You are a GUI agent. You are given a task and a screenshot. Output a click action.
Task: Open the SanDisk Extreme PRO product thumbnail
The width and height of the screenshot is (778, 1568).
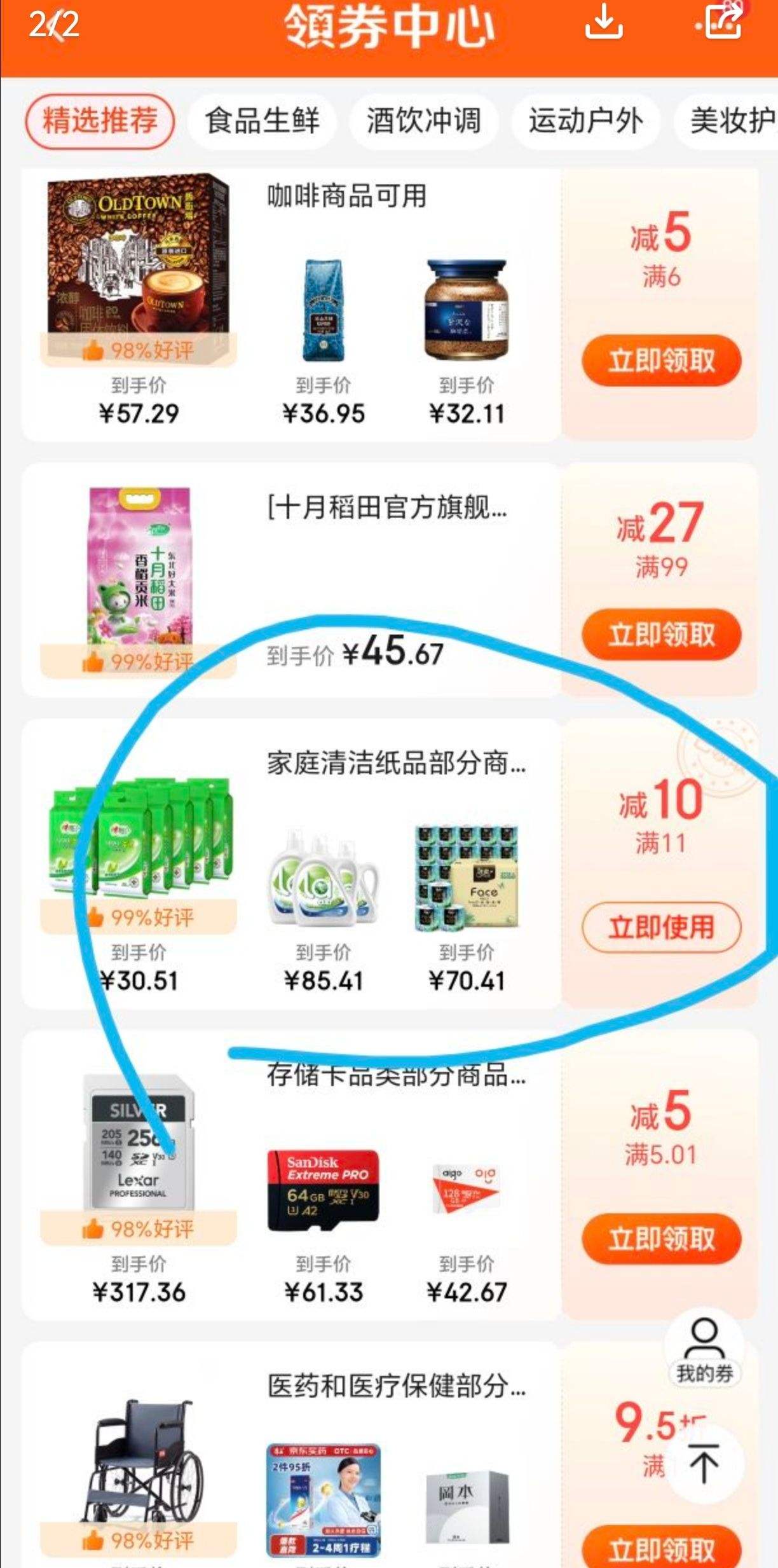tap(324, 1189)
